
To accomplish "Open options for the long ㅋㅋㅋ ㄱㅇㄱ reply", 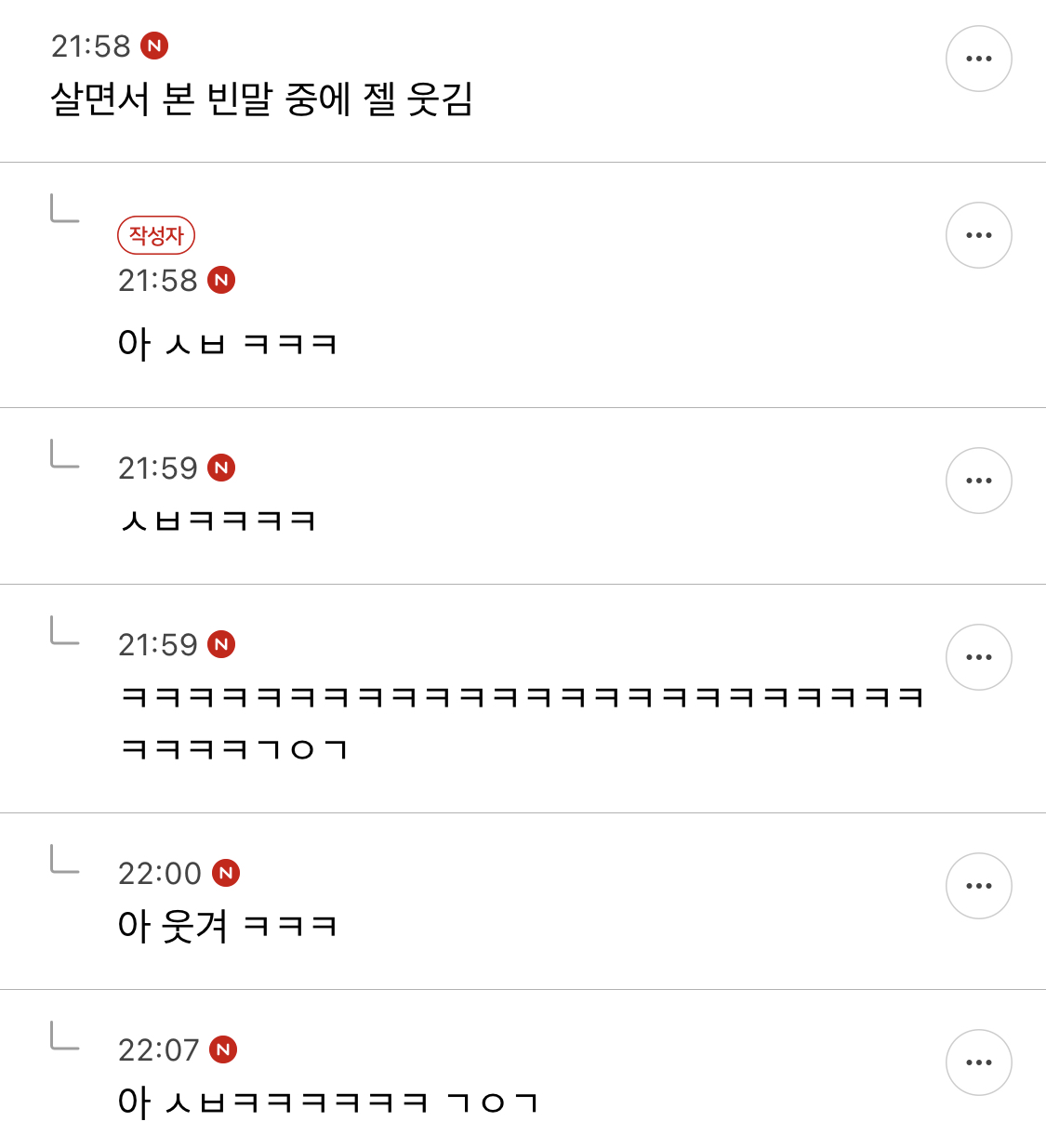I will 978,657.
